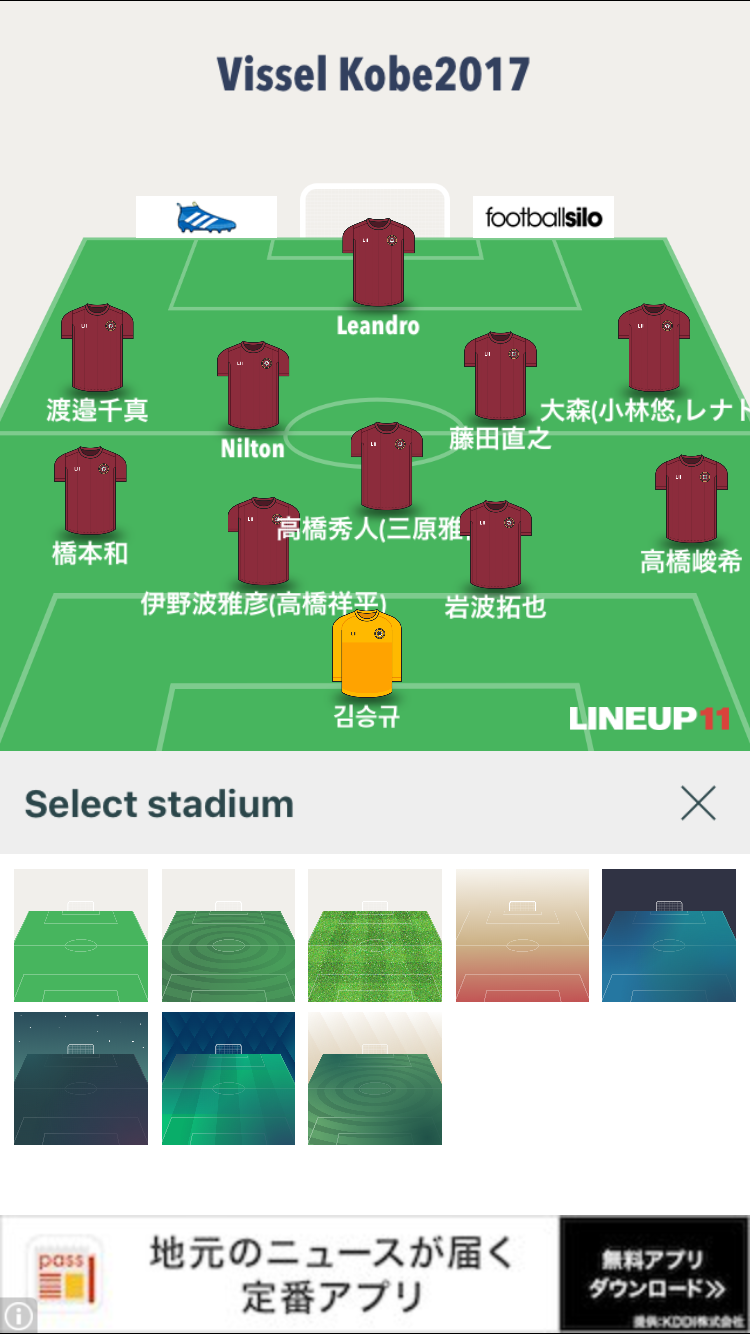
Task: Close the Select stadium panel
Action: click(x=698, y=803)
